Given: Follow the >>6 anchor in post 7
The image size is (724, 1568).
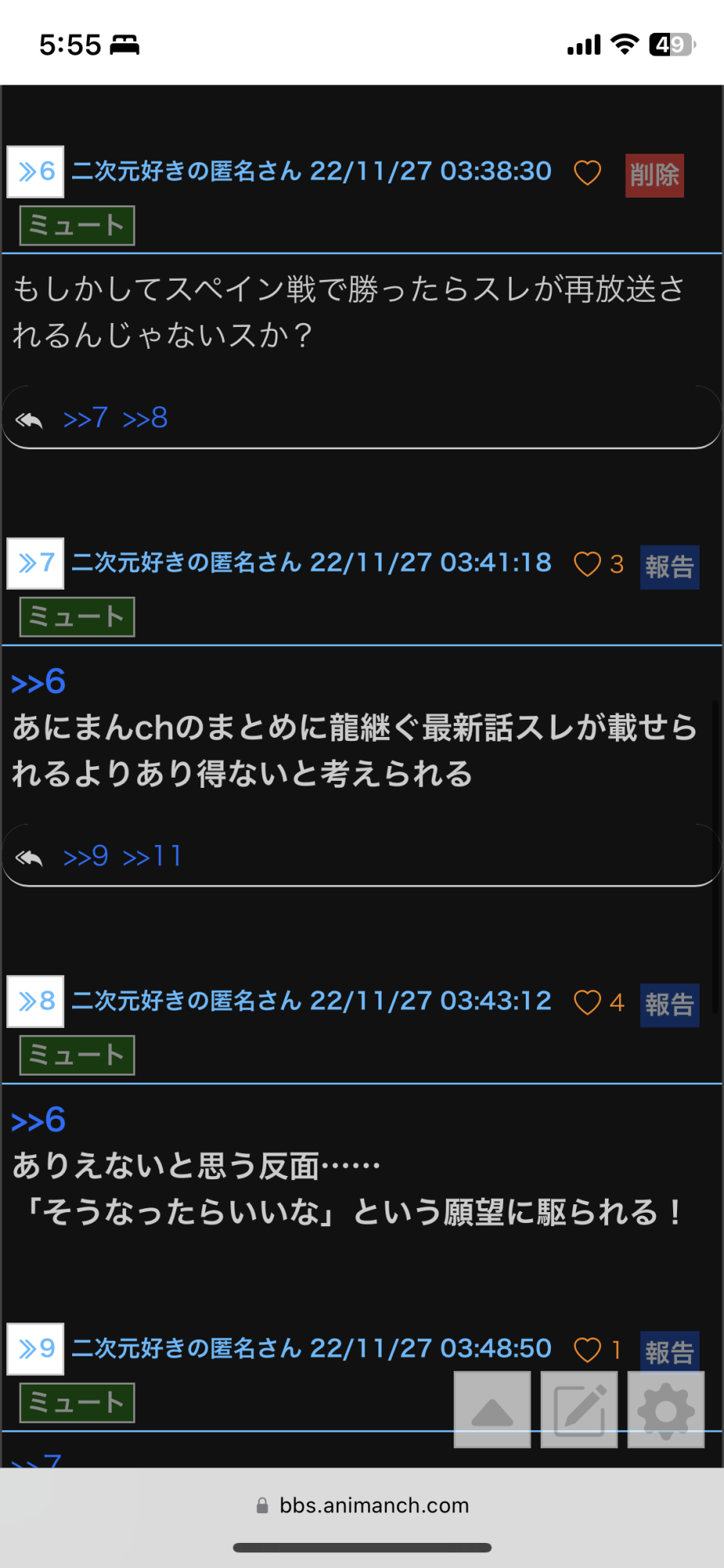Looking at the screenshot, I should click(x=38, y=682).
